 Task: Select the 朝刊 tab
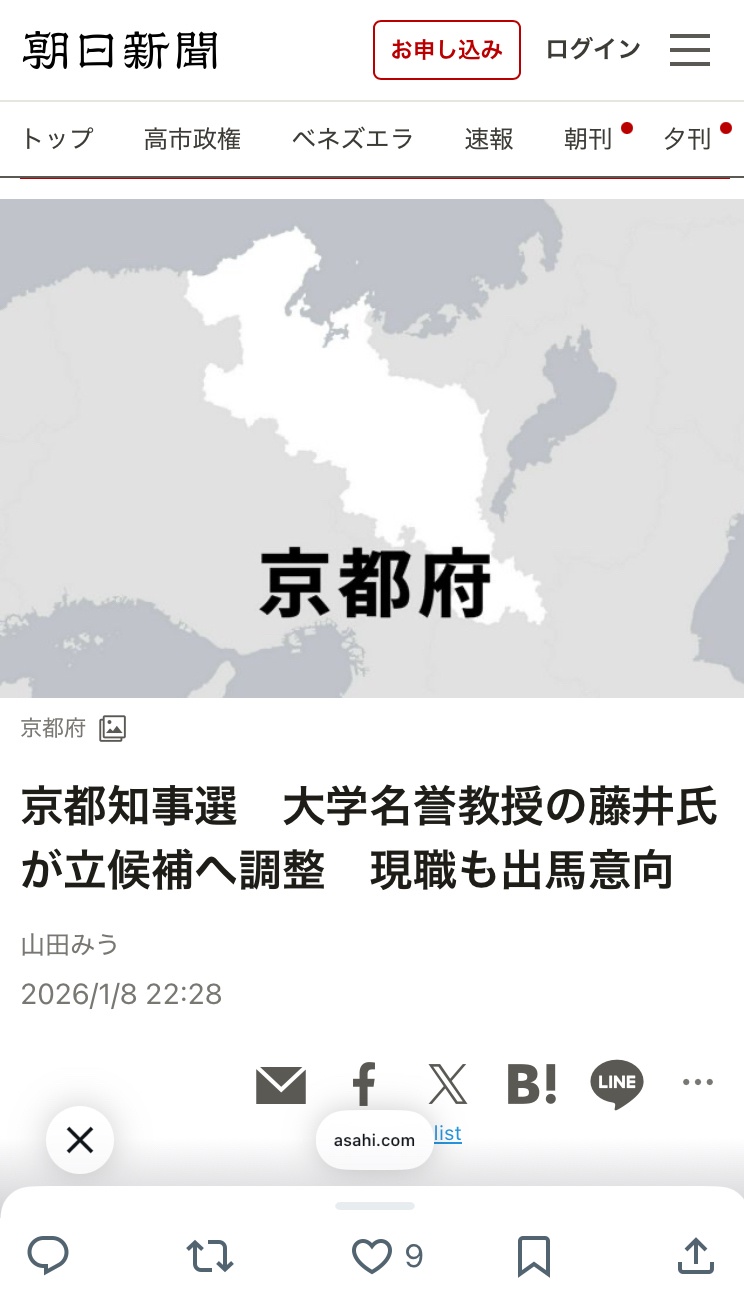[588, 139]
